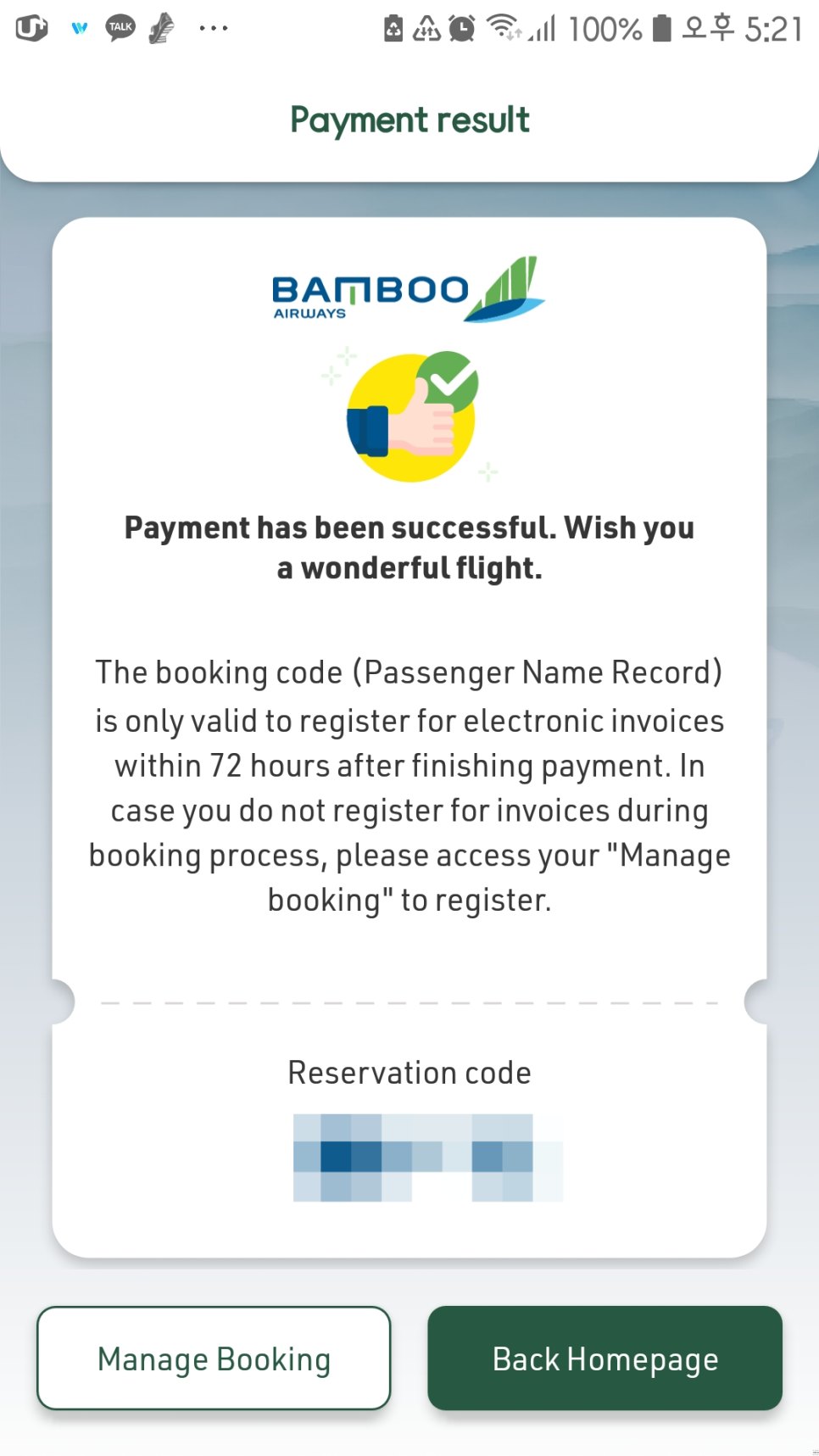
Task: Go back to the homepage
Action: point(604,1358)
